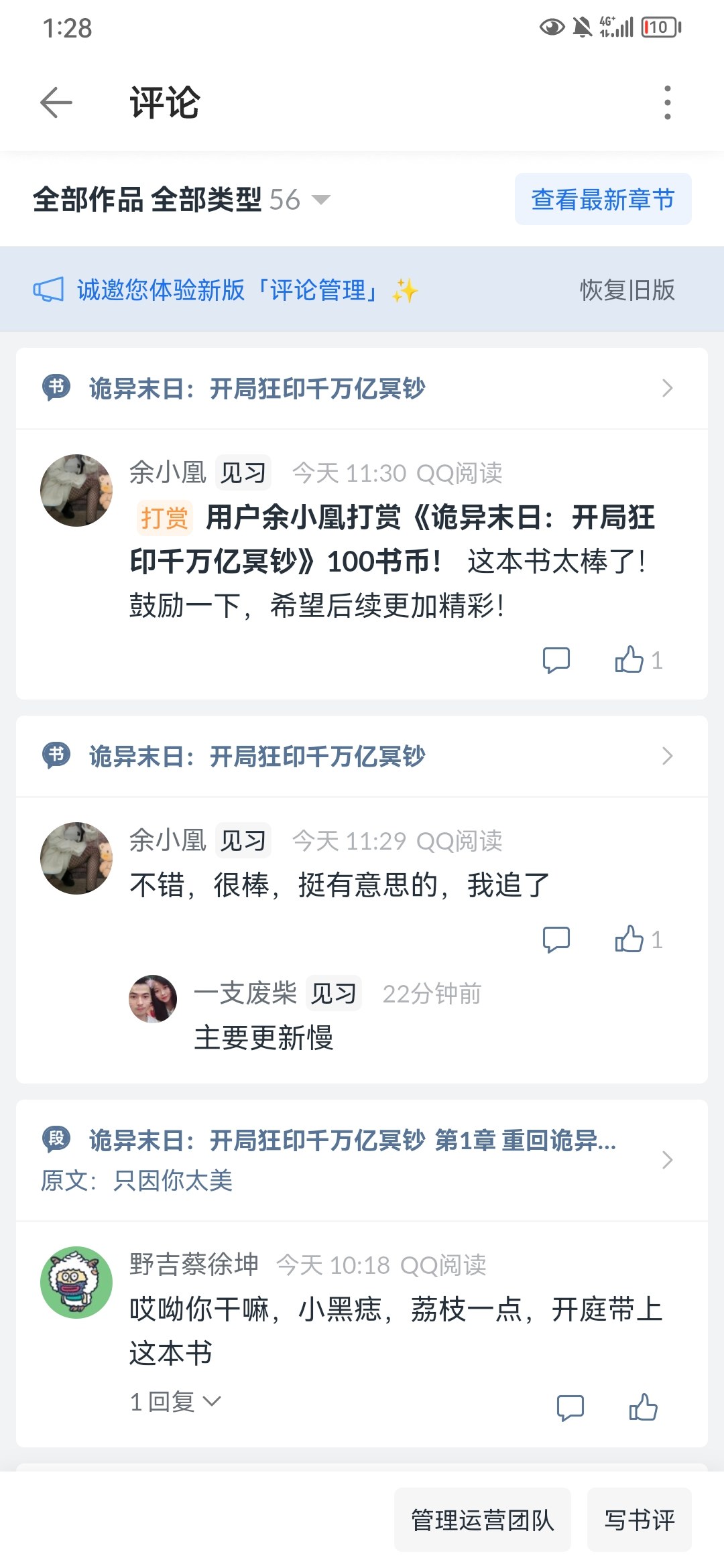The width and height of the screenshot is (724, 1568).
Task: Tap 写书评 to write a review
Action: tap(639, 1520)
